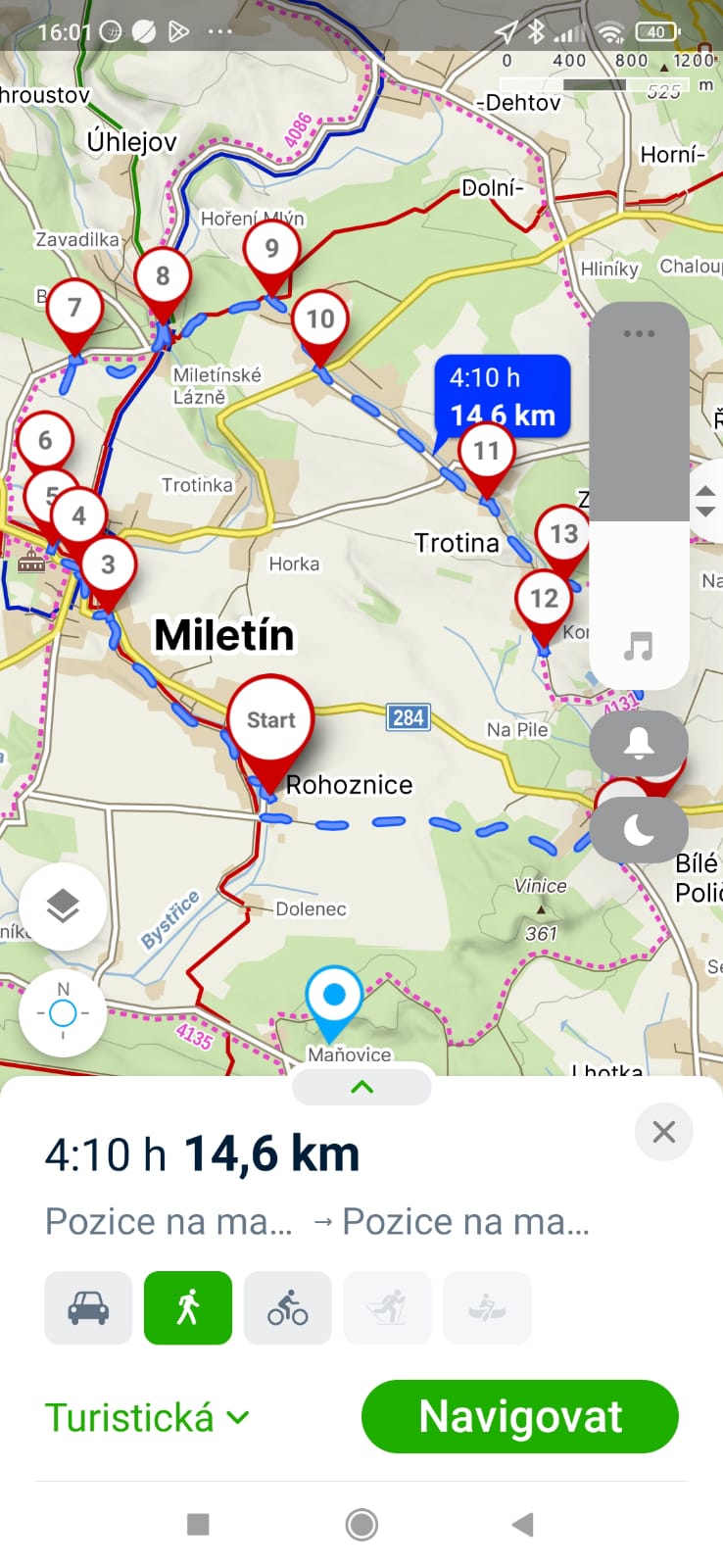Expand the route details panel upward
Screen dimensions: 723x1568
pos(361,1087)
